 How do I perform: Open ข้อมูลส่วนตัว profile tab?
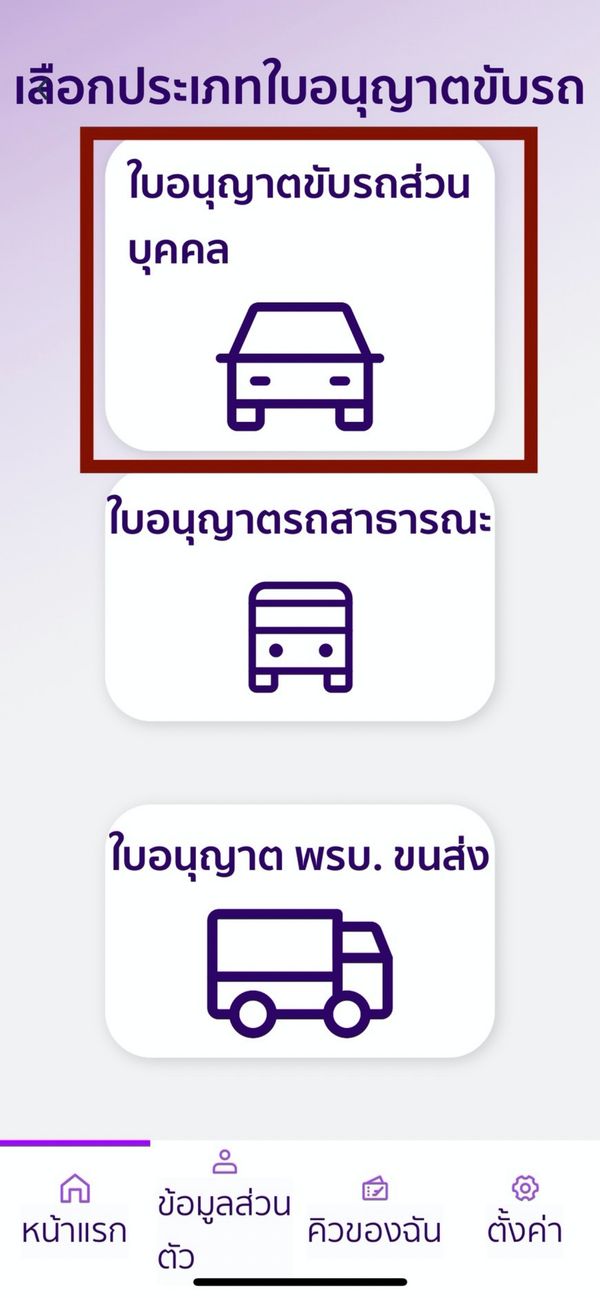point(225,1212)
